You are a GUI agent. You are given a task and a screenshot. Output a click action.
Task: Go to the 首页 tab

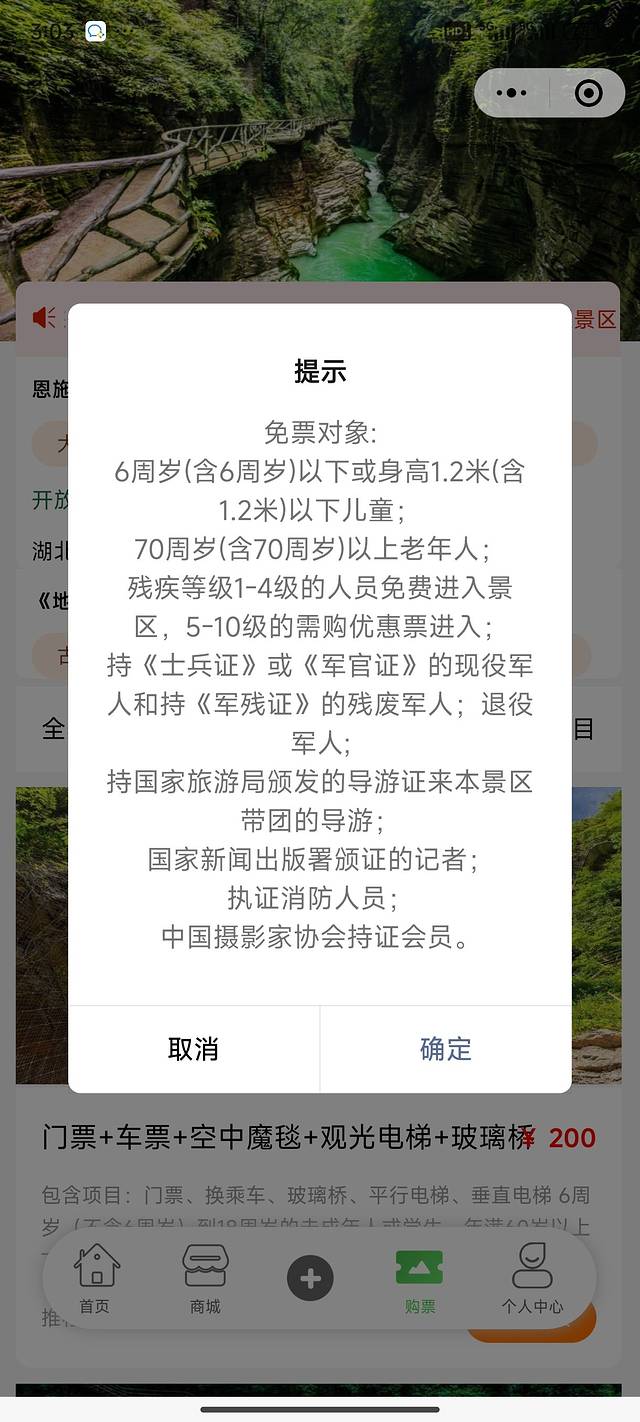96,1277
